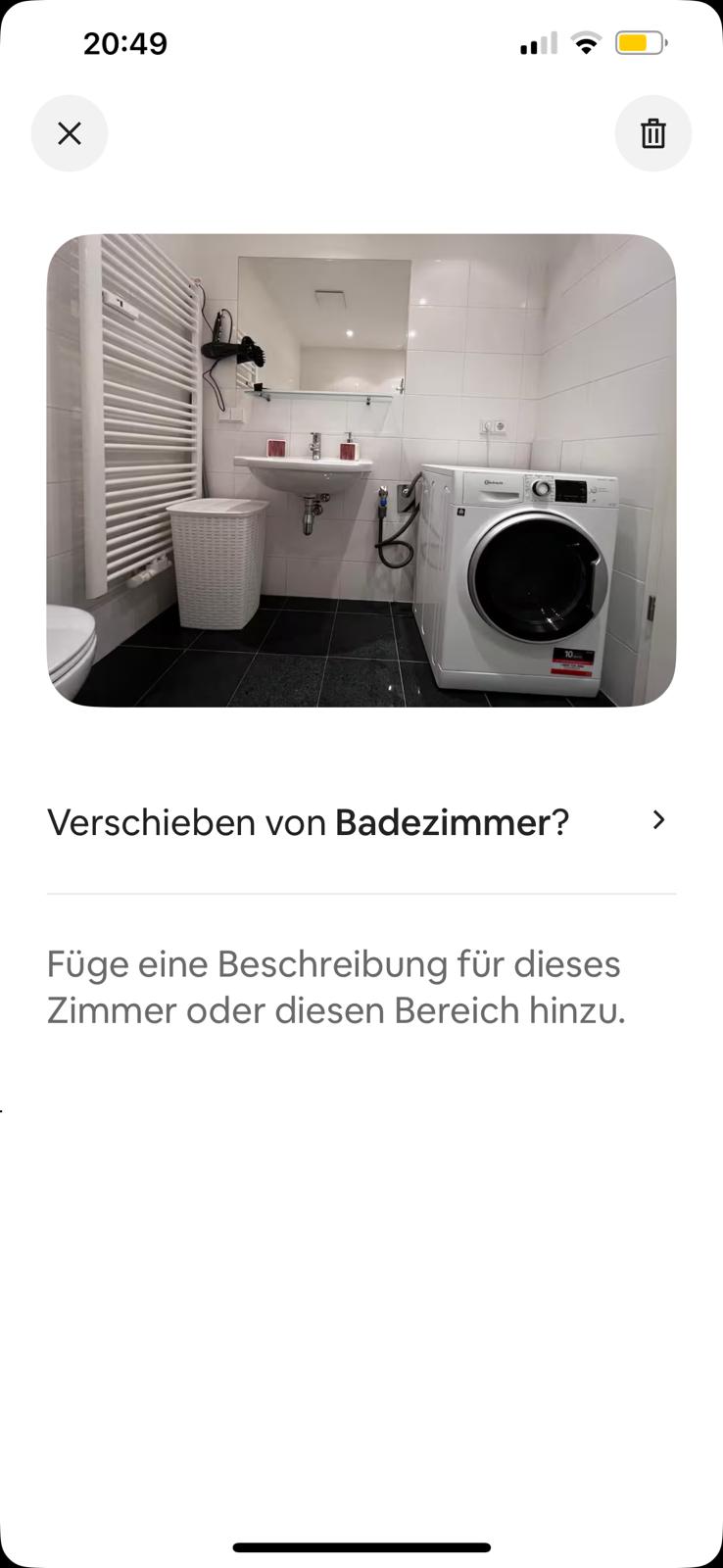Close the photo editing screen
This screenshot has width=723, height=1568.
pos(70,133)
